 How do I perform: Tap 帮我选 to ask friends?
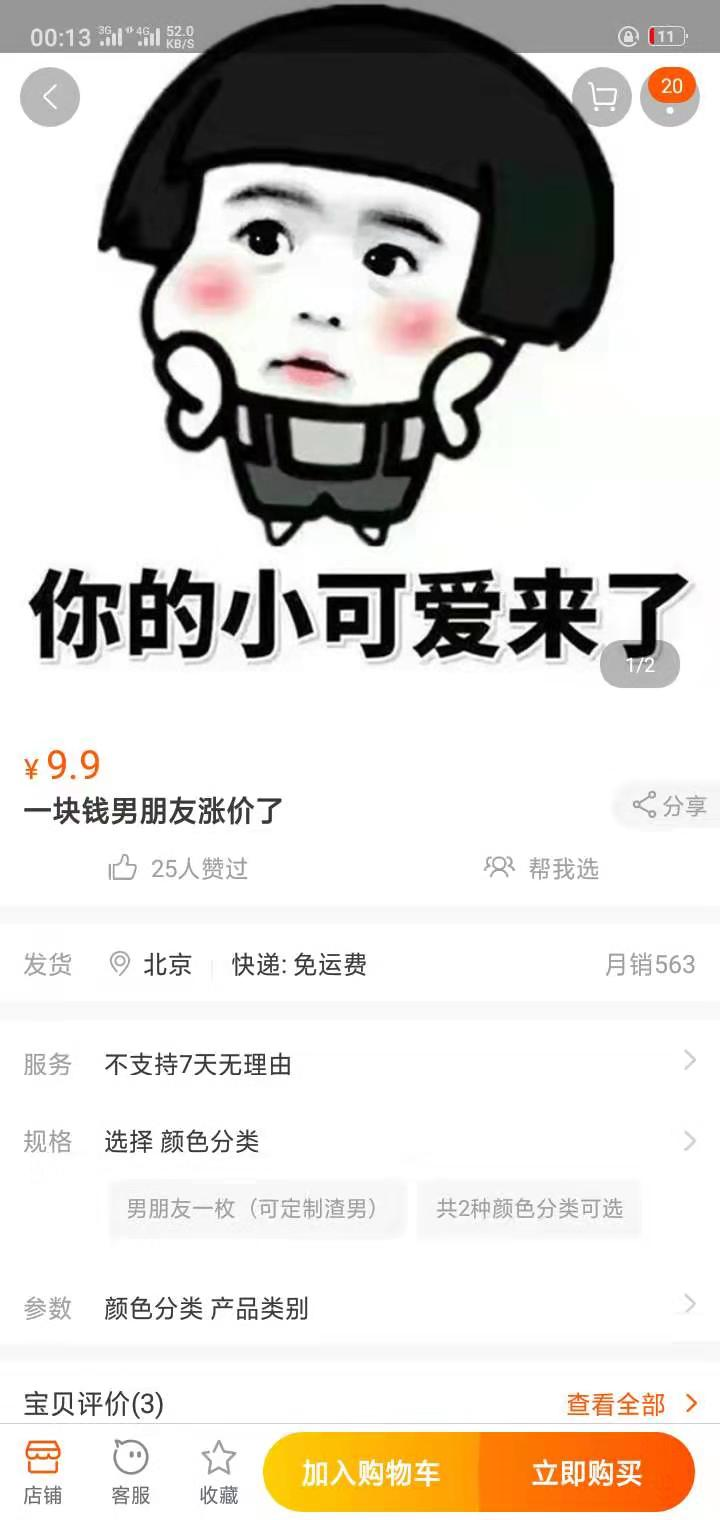point(541,868)
